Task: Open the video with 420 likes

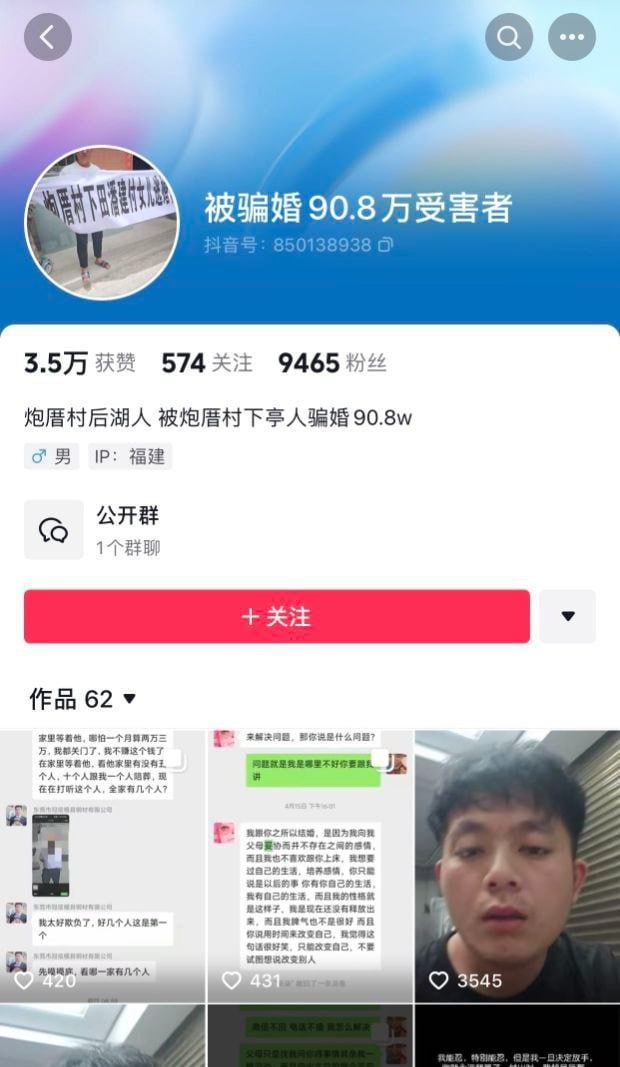Action: click(103, 865)
